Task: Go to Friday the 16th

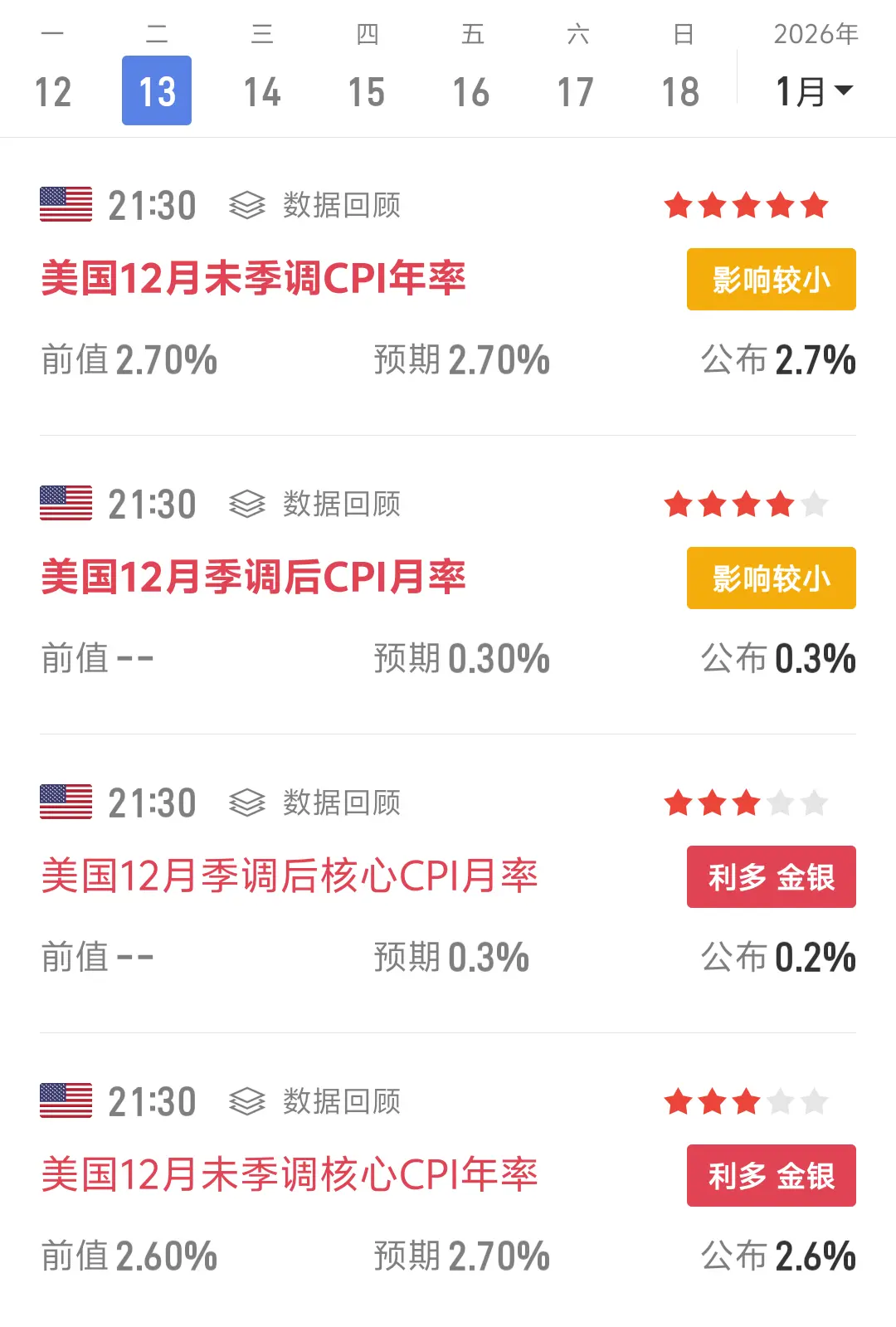Action: [x=470, y=90]
